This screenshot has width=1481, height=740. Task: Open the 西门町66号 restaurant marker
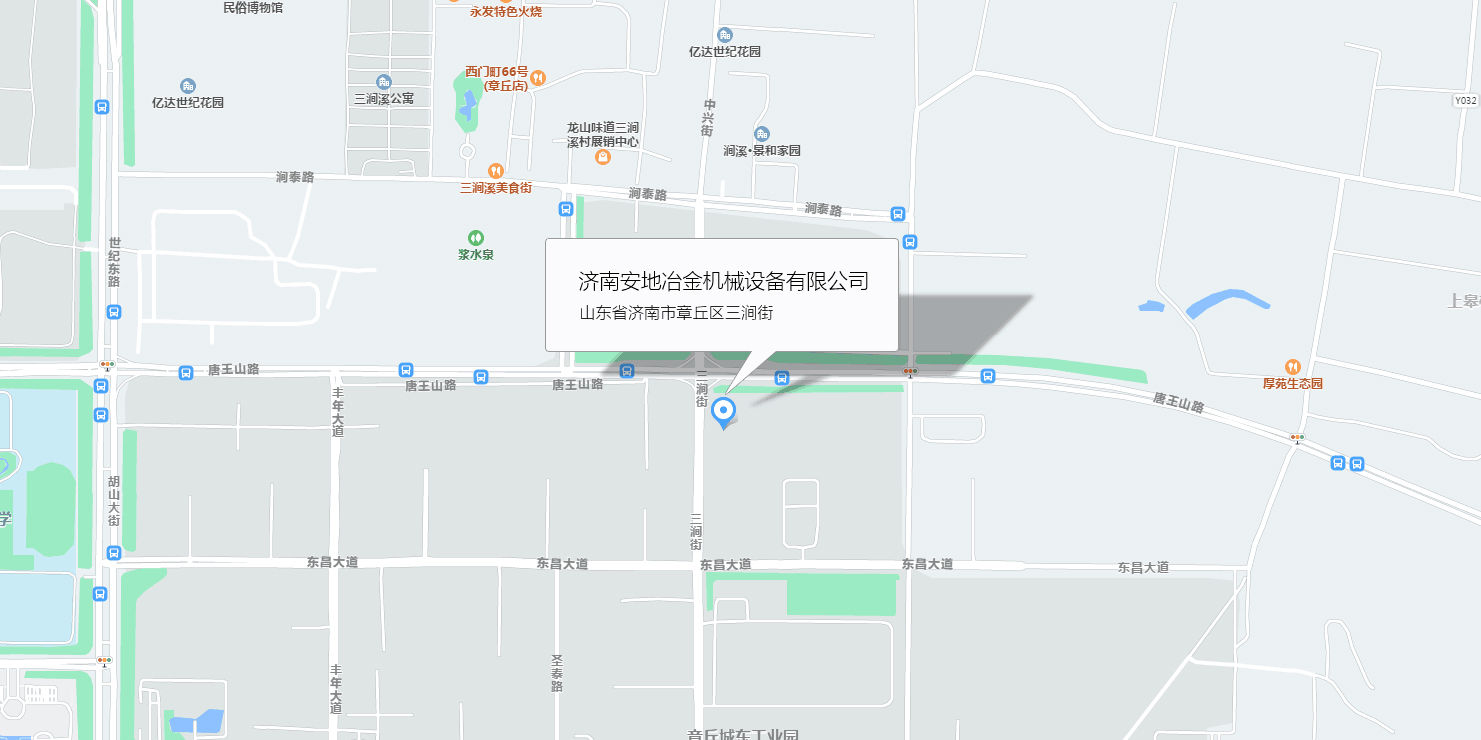(538, 78)
